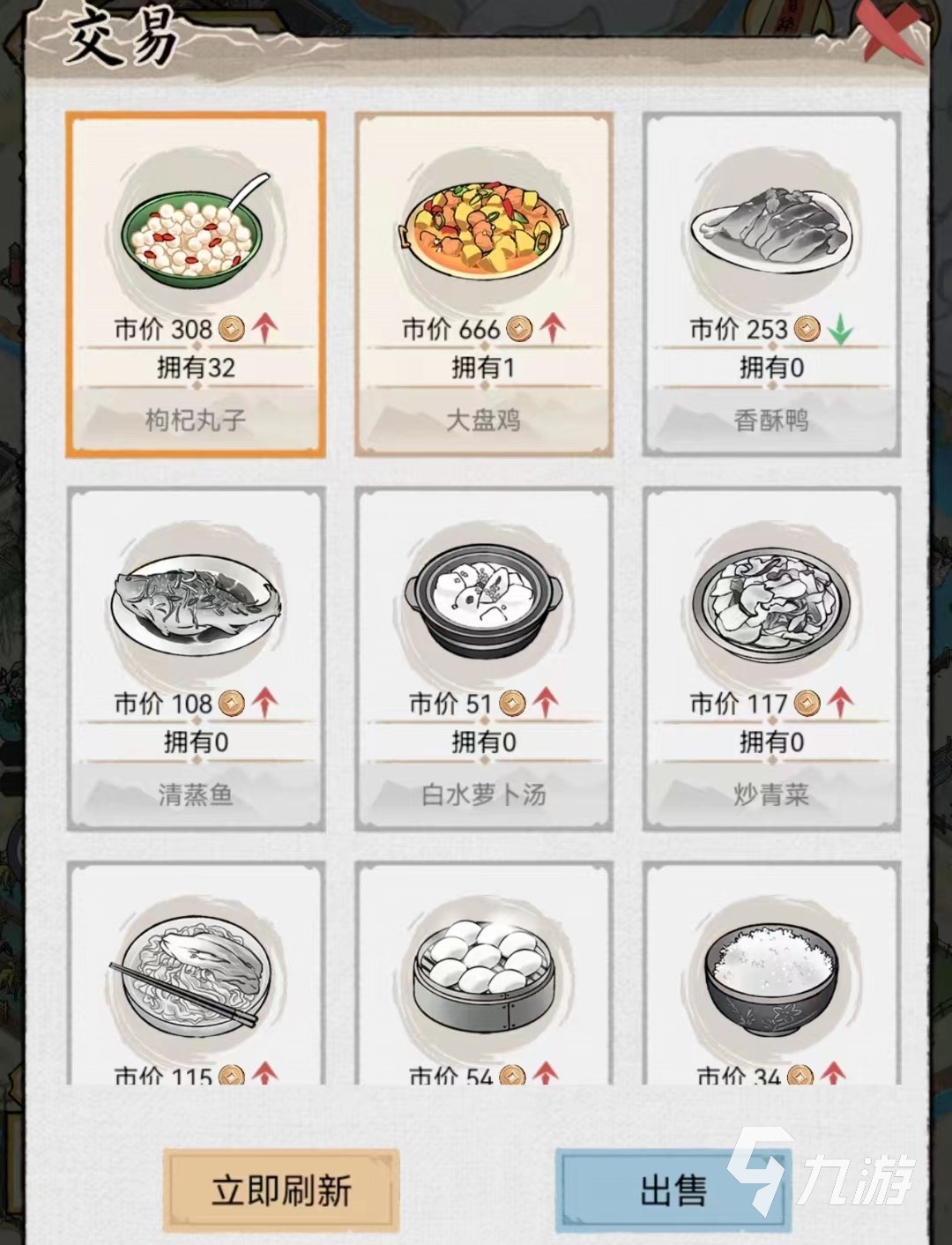The image size is (952, 1245).
Task: Select the 炒青菜 dish card
Action: (x=771, y=659)
